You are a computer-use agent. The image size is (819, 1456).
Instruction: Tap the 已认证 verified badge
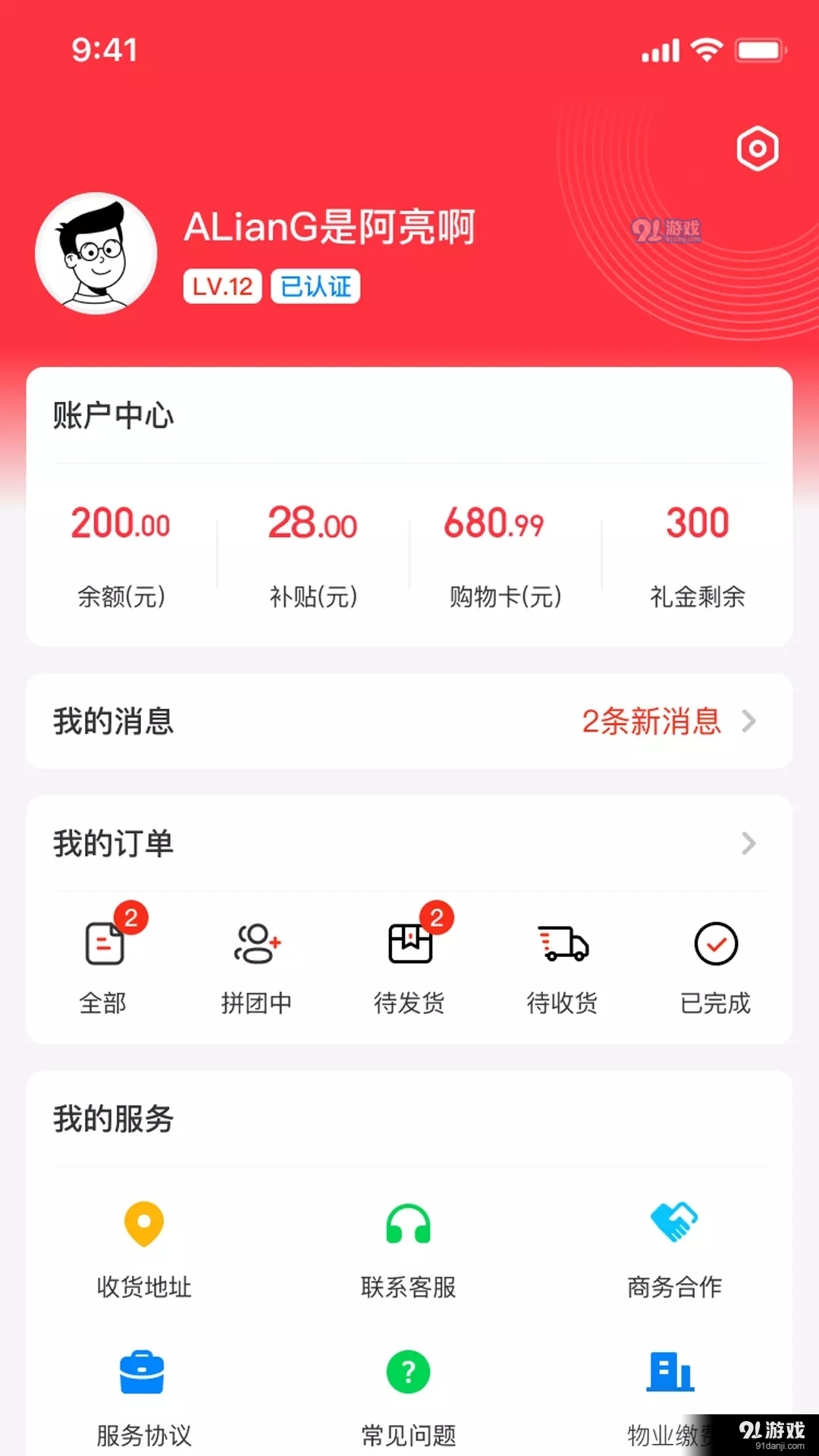coord(314,285)
